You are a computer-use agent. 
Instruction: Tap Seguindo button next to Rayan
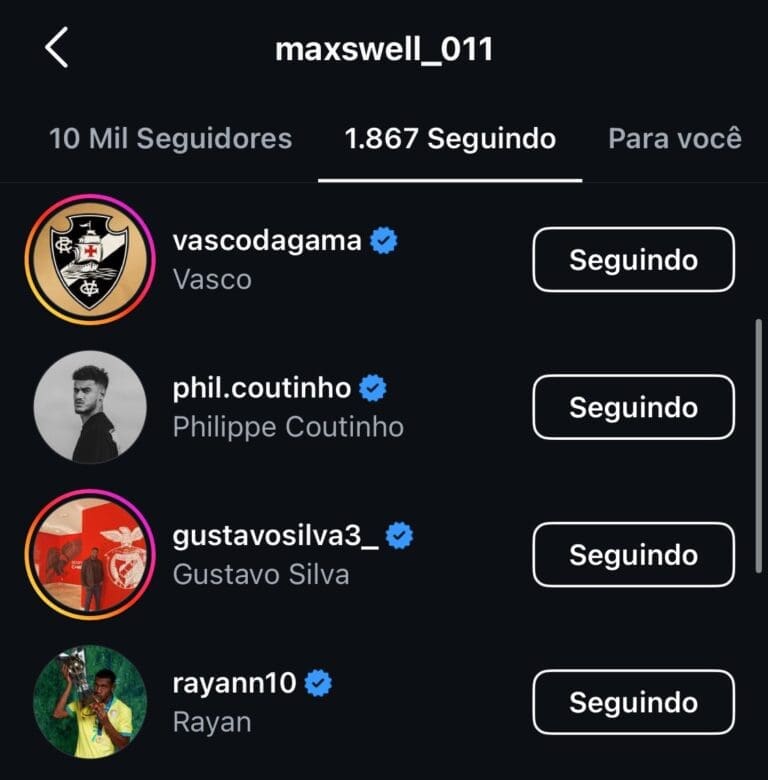[x=633, y=702]
